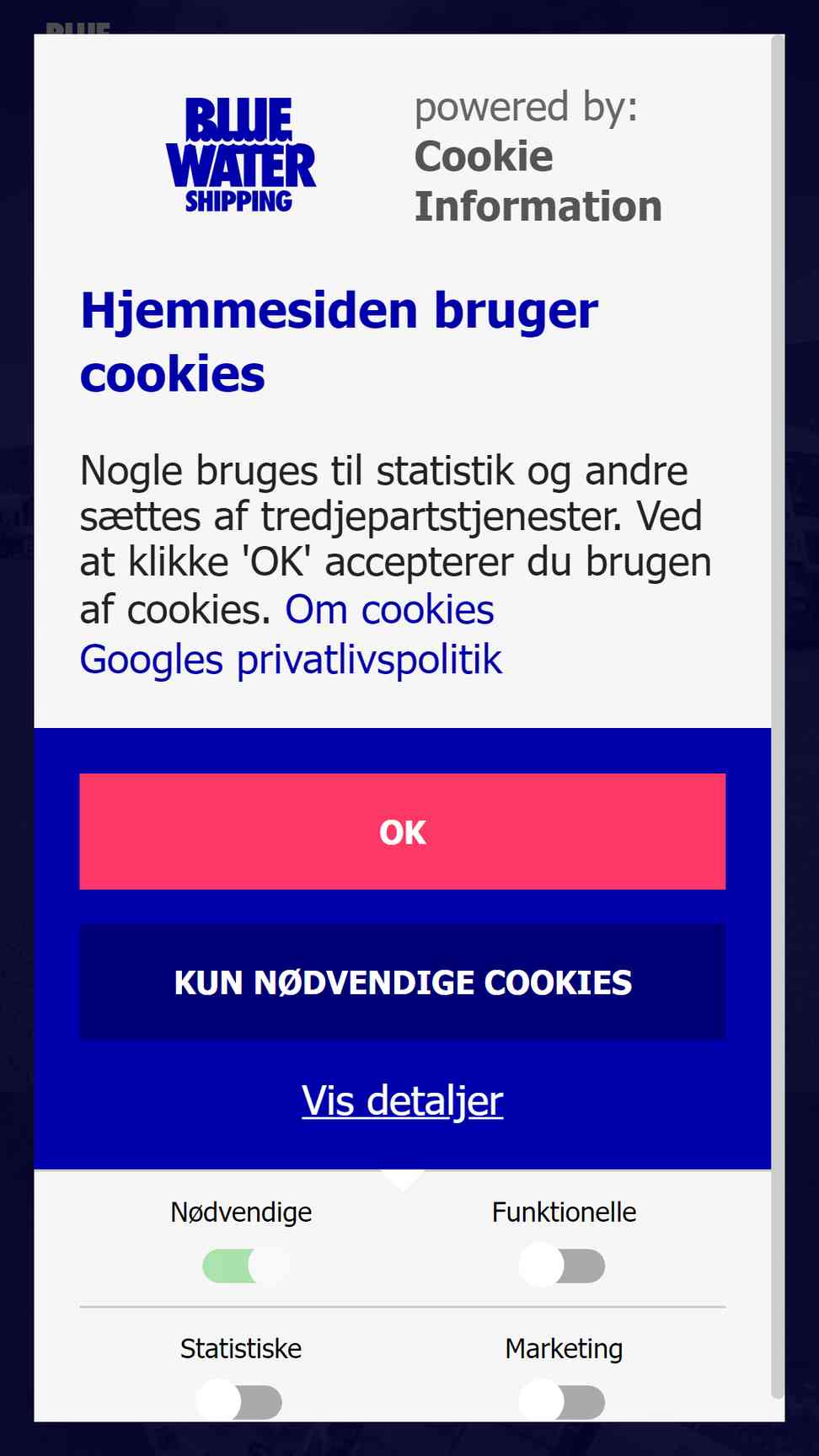Enable the Funktionelle cookies toggle
819x1456 pixels.
coord(563,1266)
